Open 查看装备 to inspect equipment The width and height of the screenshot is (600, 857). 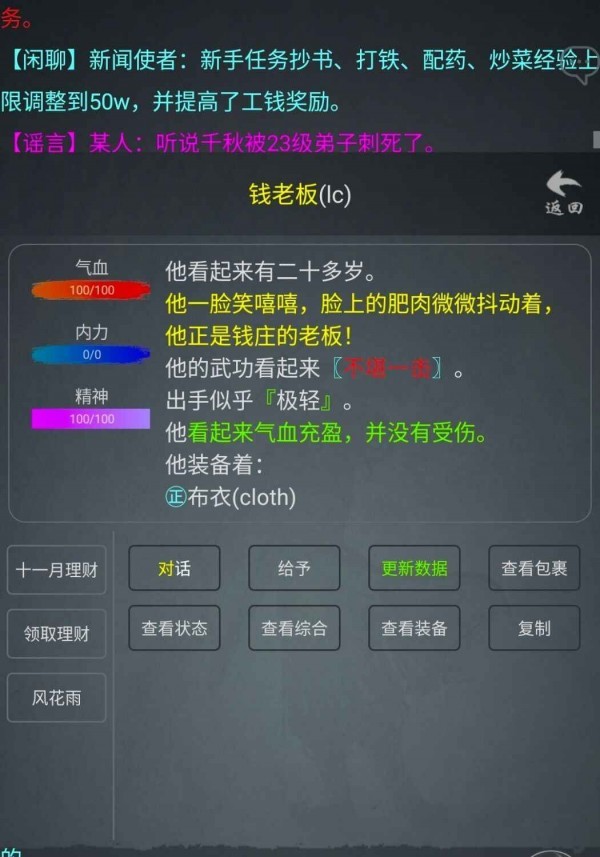(414, 628)
